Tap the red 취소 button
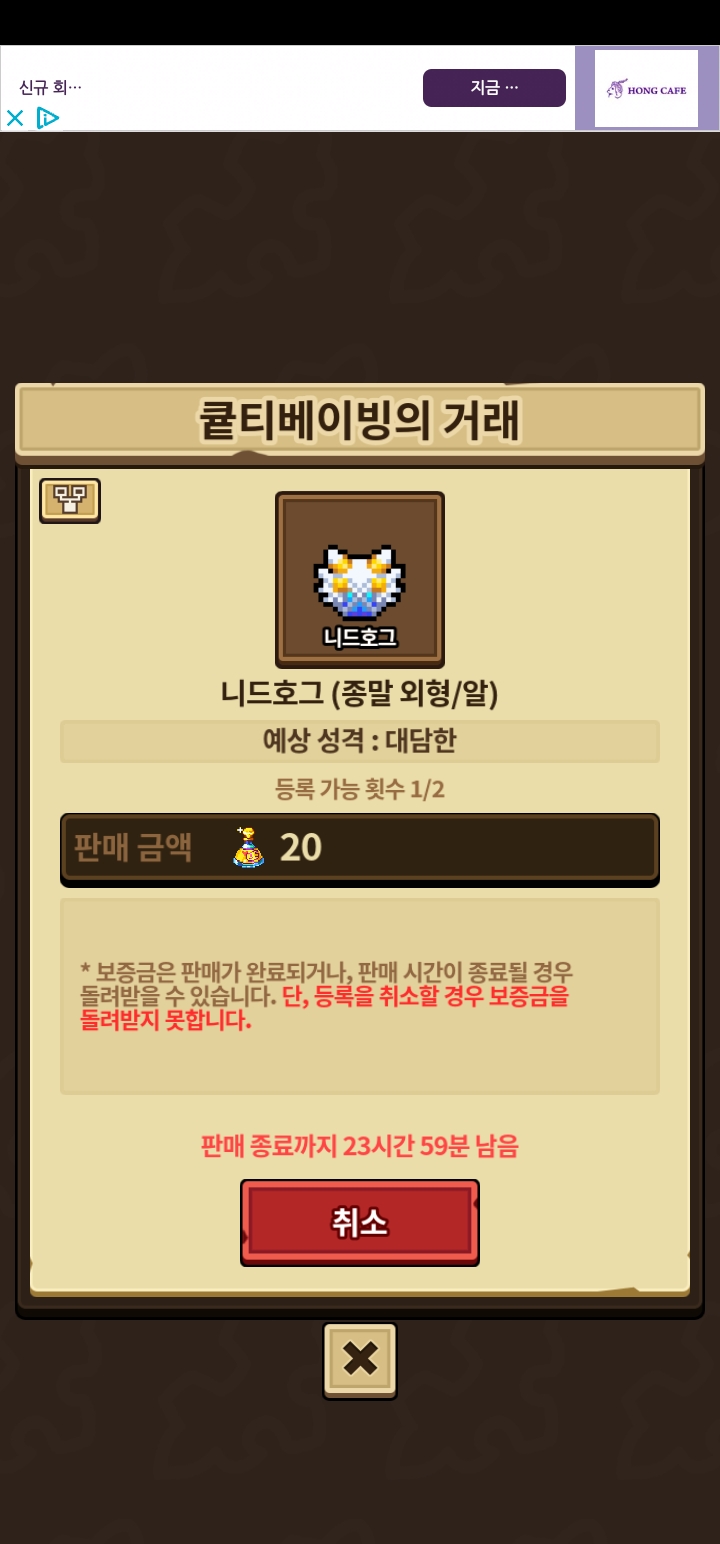The width and height of the screenshot is (720, 1544). [x=360, y=1222]
